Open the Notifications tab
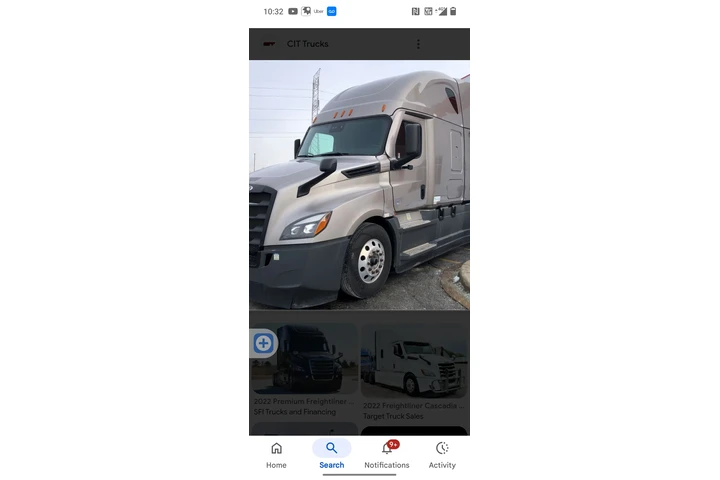The height and width of the screenshot is (480, 720). [387, 454]
